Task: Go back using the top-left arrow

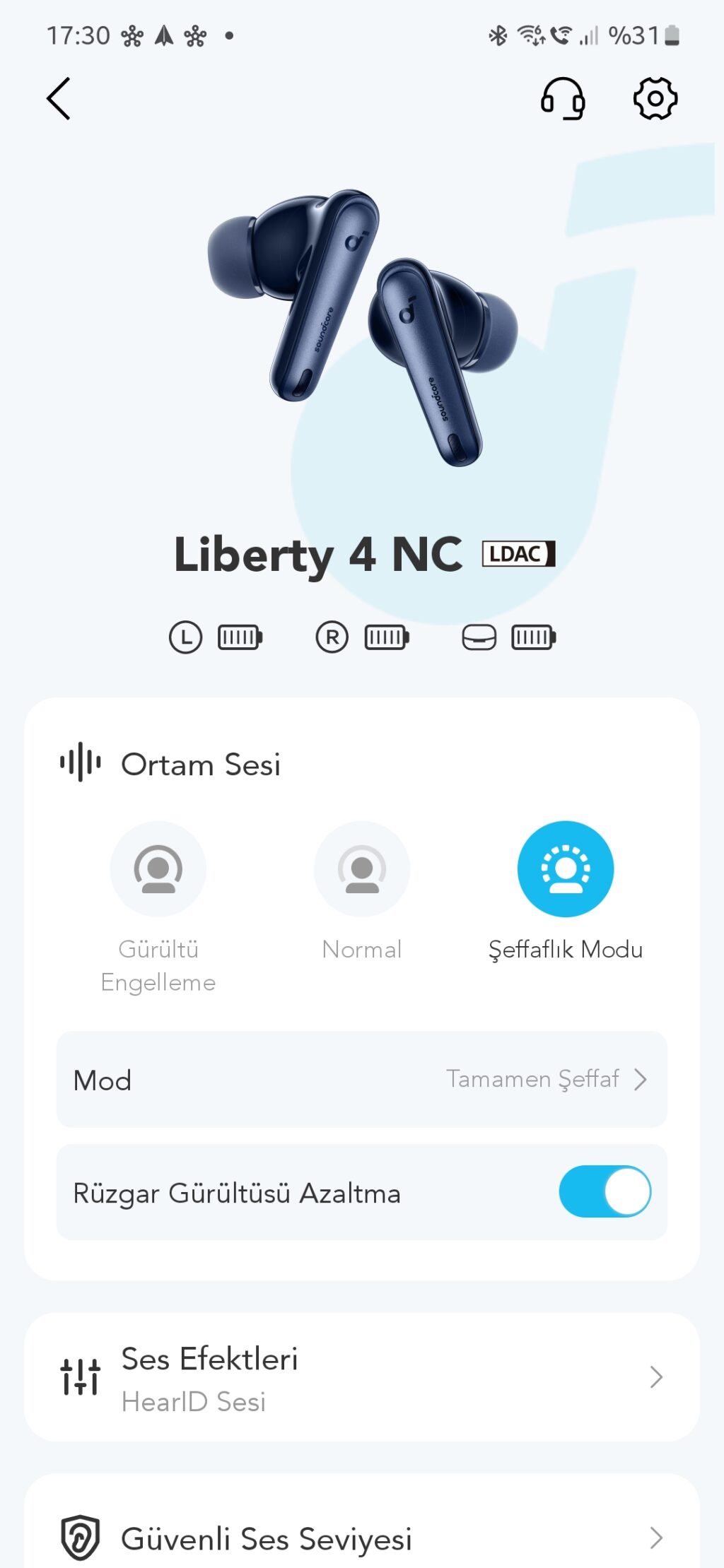Action: click(x=59, y=98)
